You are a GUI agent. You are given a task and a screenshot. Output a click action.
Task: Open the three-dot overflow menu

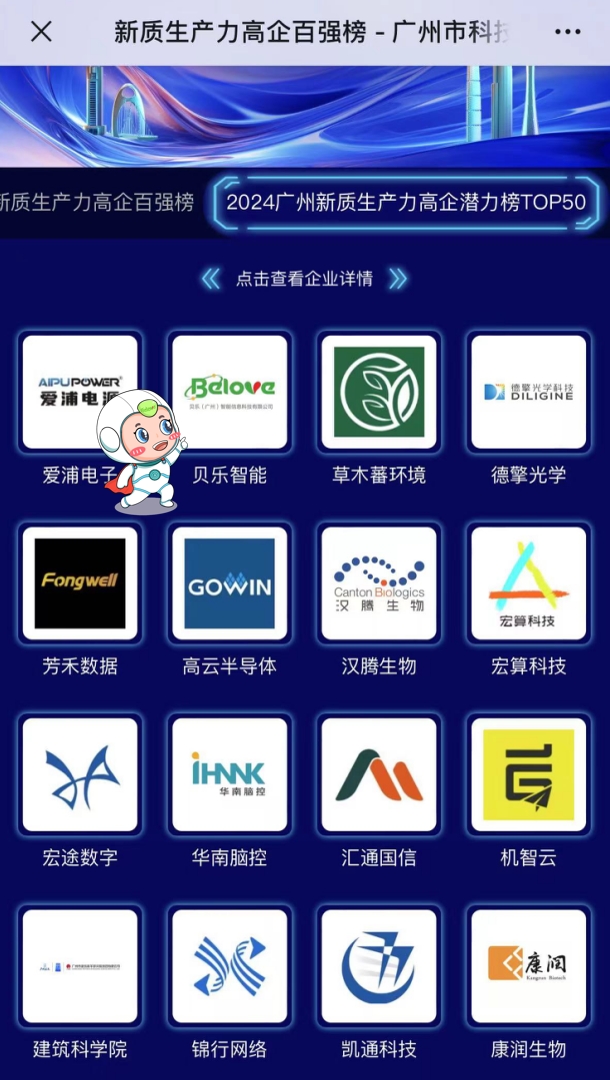point(567,32)
